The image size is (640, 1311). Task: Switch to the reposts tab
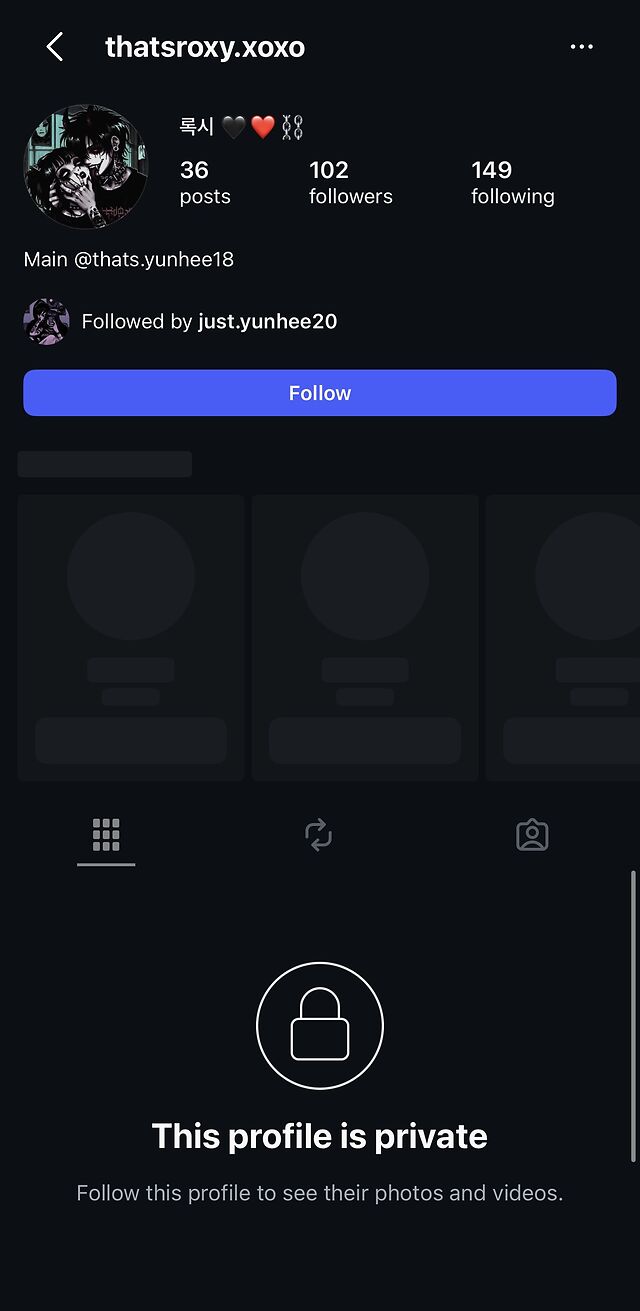(x=318, y=835)
